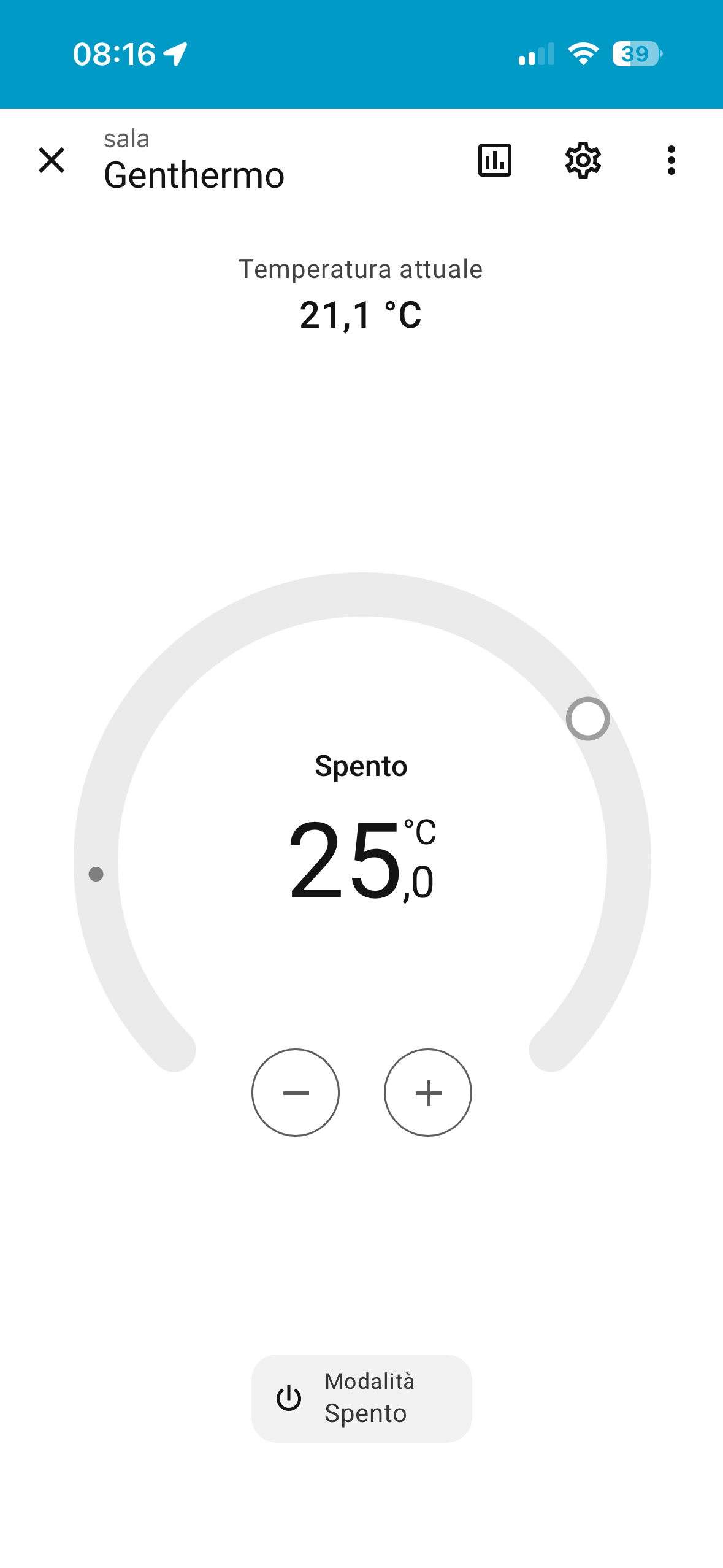Close the Genthermo thermostat dialog

[x=52, y=160]
